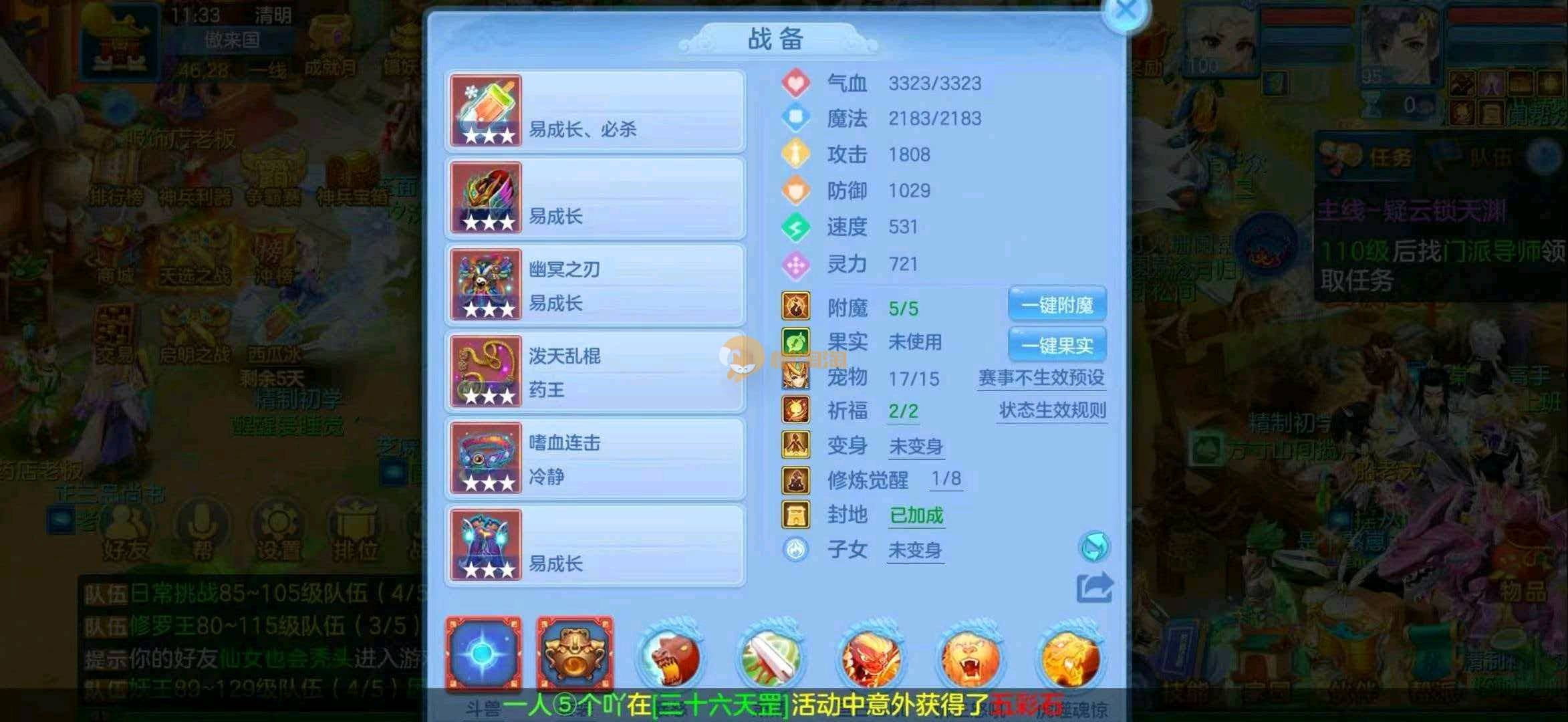Close the 战备 dialog
Image resolution: width=1568 pixels, height=722 pixels.
pyautogui.click(x=1126, y=12)
